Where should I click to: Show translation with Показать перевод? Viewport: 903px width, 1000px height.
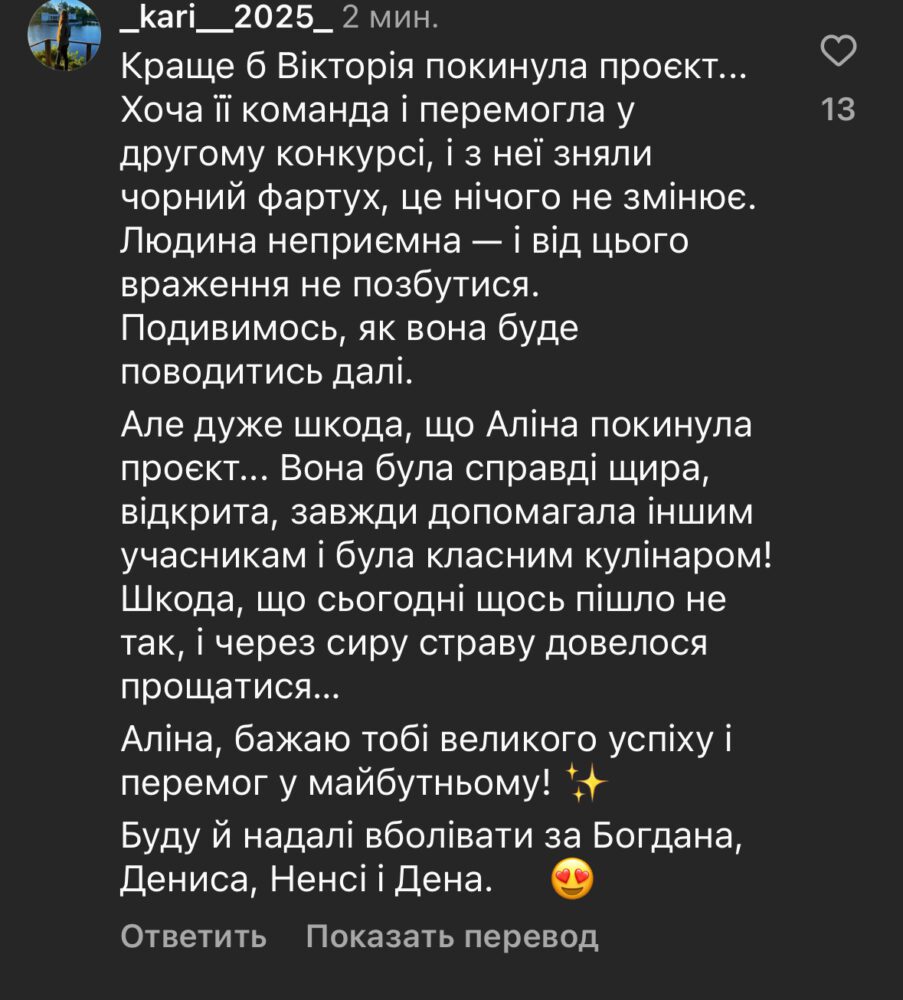coord(452,937)
